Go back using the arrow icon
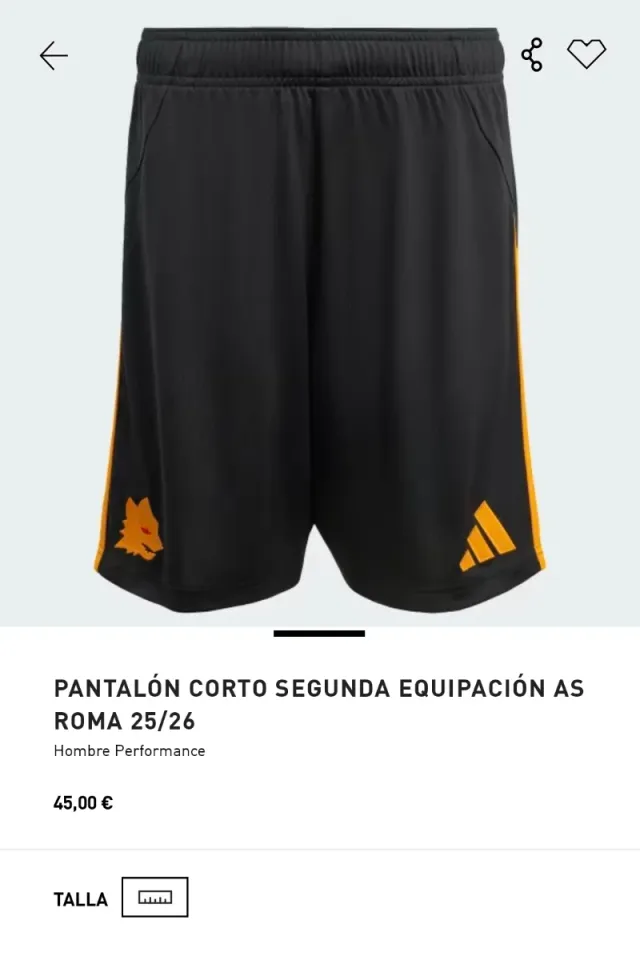 pos(54,56)
